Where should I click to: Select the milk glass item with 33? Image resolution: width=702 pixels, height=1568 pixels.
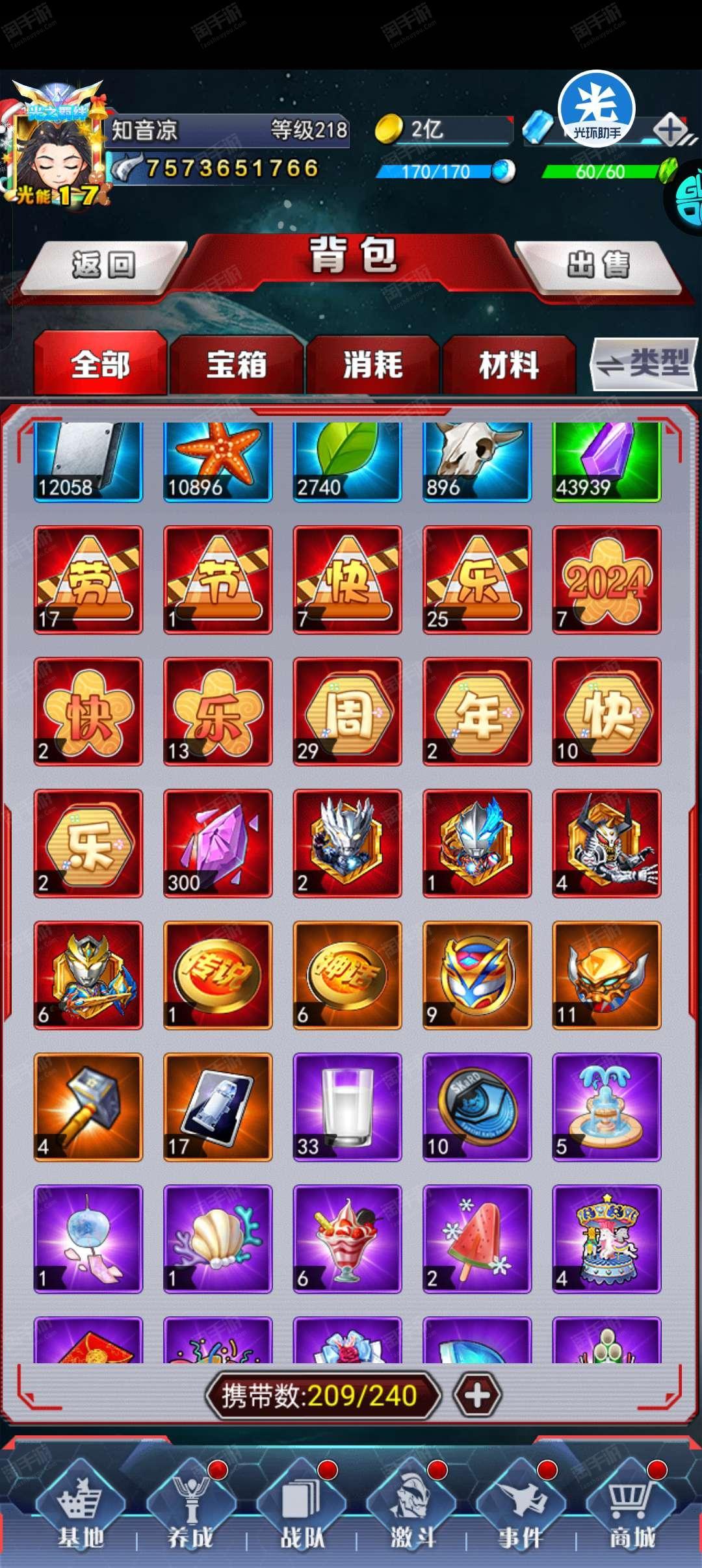pos(347,1107)
